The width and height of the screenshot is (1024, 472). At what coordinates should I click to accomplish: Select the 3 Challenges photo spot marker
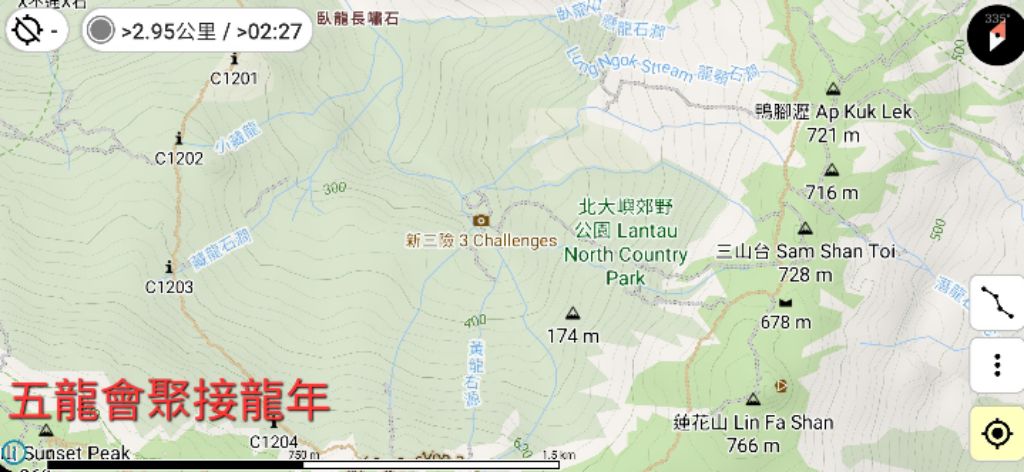(481, 220)
